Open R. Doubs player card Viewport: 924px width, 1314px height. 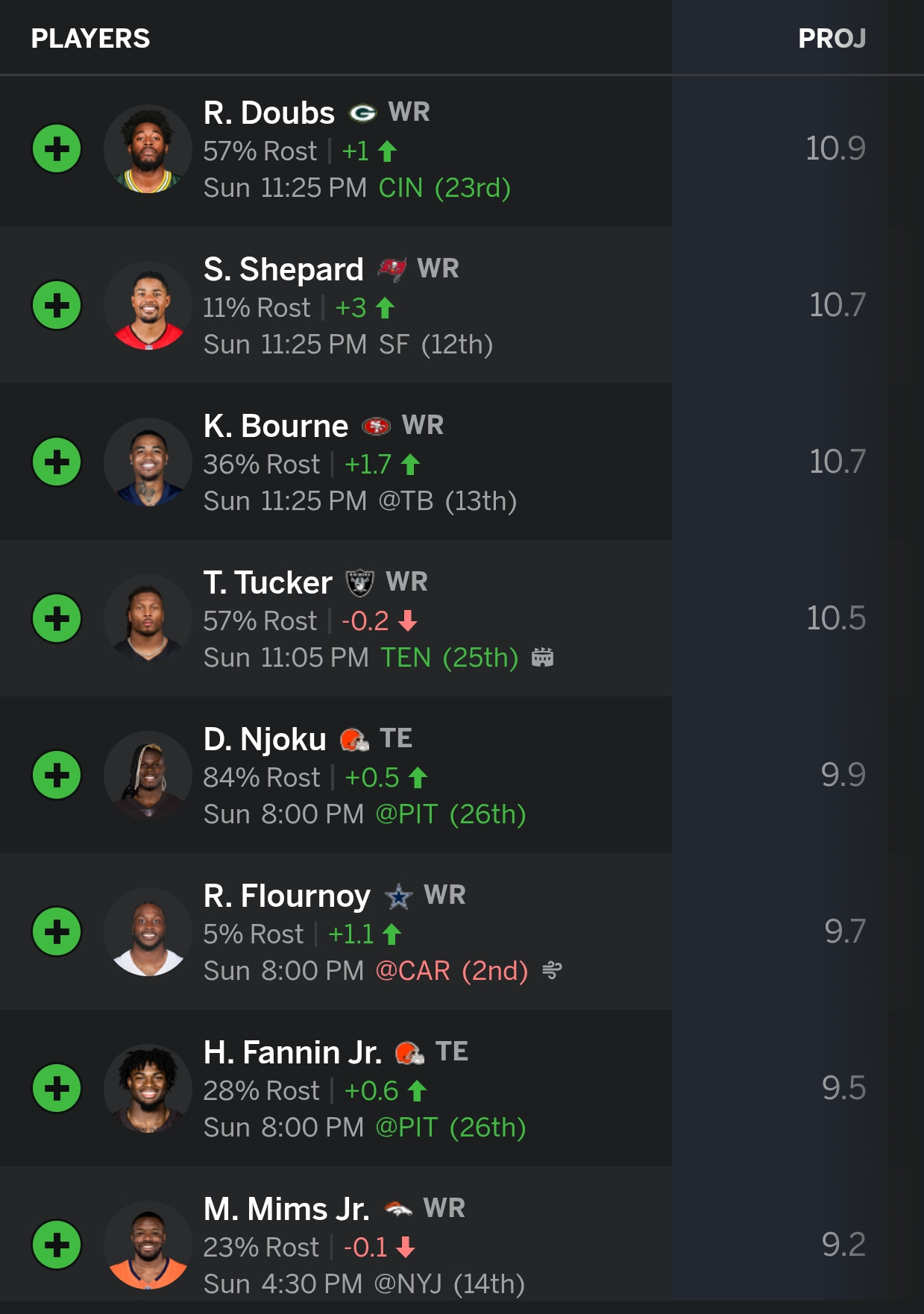[x=269, y=113]
